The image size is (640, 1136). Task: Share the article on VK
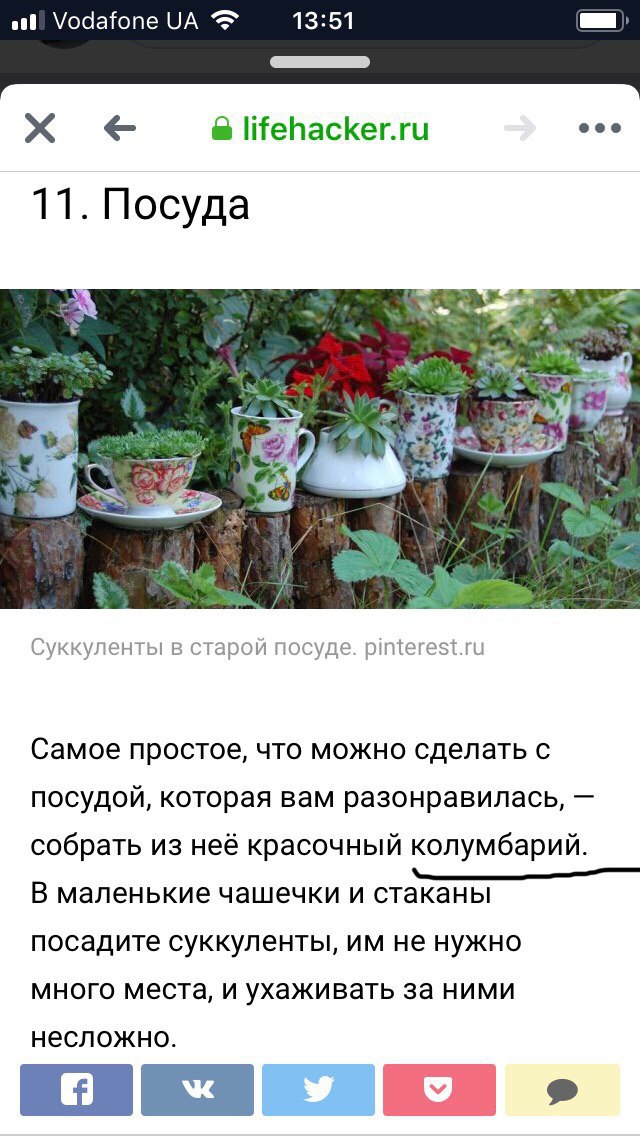[x=197, y=1090]
